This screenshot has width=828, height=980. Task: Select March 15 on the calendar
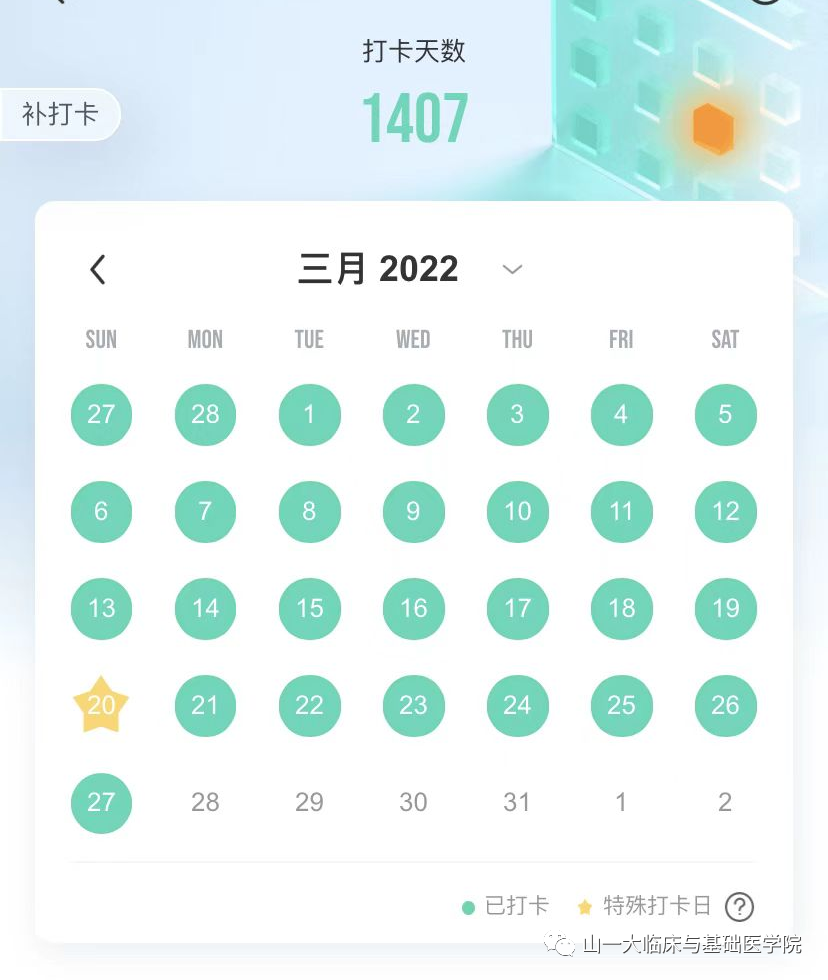309,608
